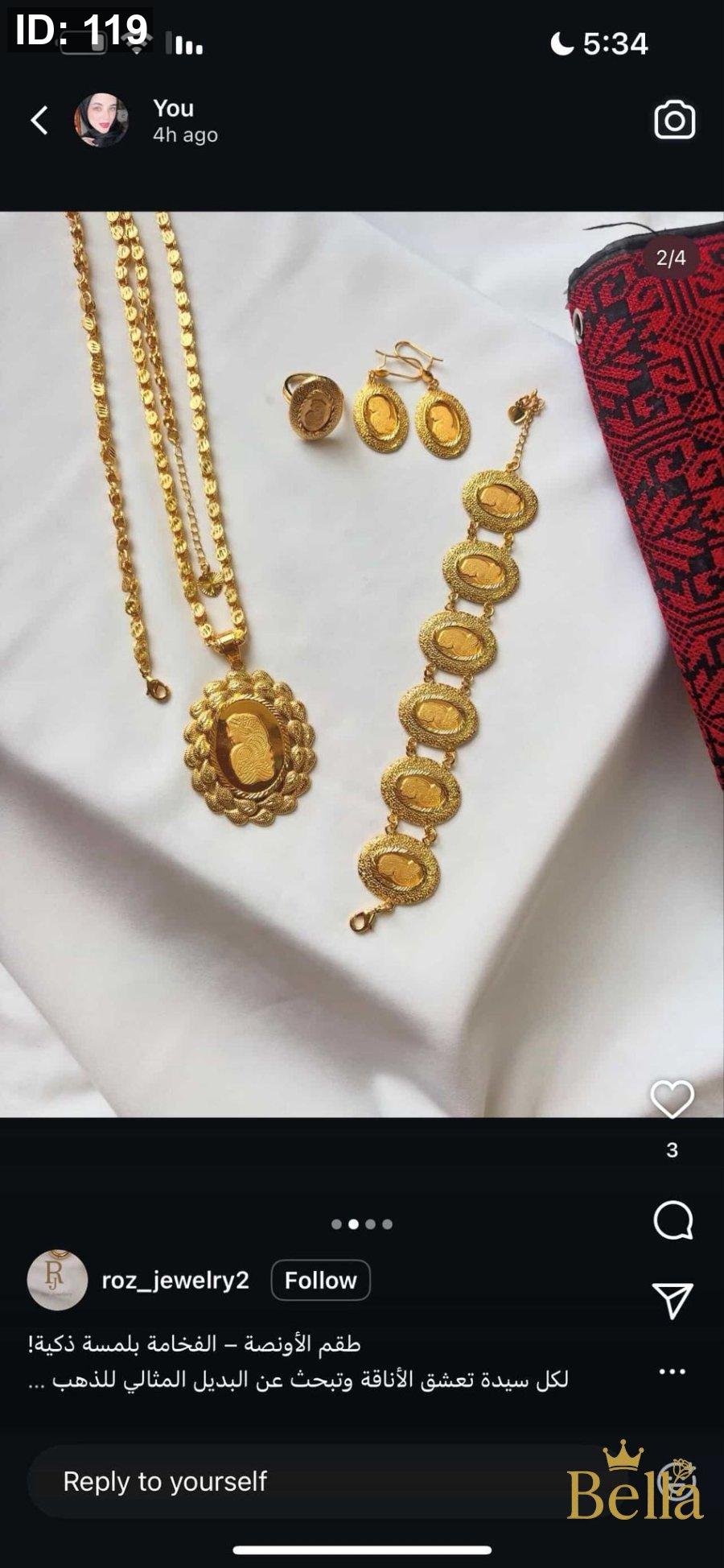This screenshot has height=1568, width=724.
Task: Open the comments bubble icon
Action: coord(673,1221)
